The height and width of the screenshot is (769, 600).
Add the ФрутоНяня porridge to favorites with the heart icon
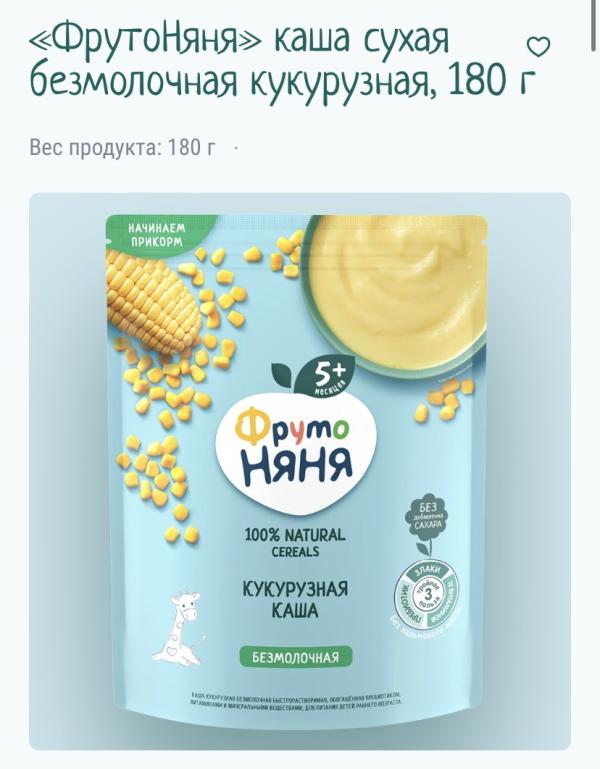538,47
